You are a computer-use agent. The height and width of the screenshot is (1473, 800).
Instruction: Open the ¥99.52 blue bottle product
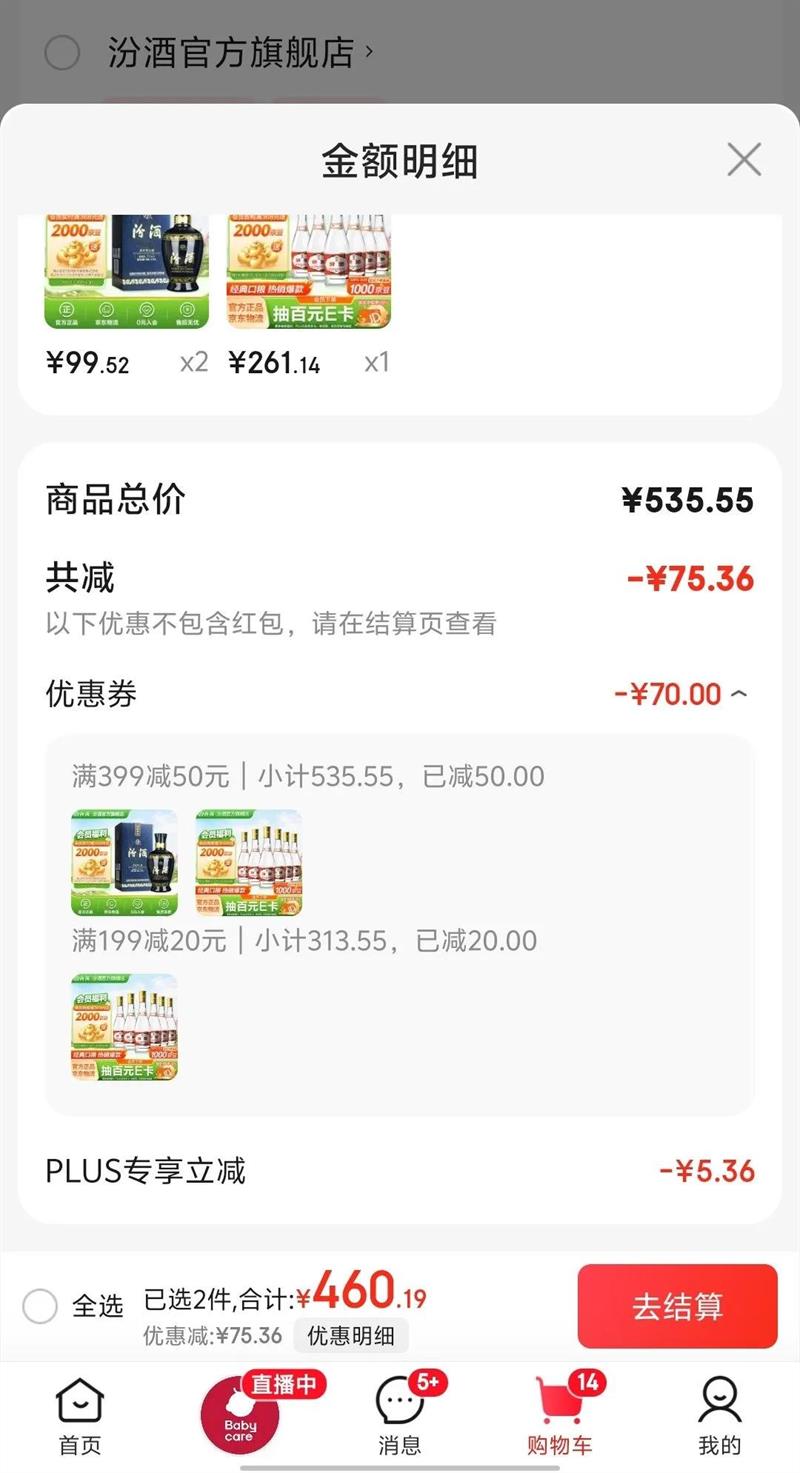coord(127,270)
